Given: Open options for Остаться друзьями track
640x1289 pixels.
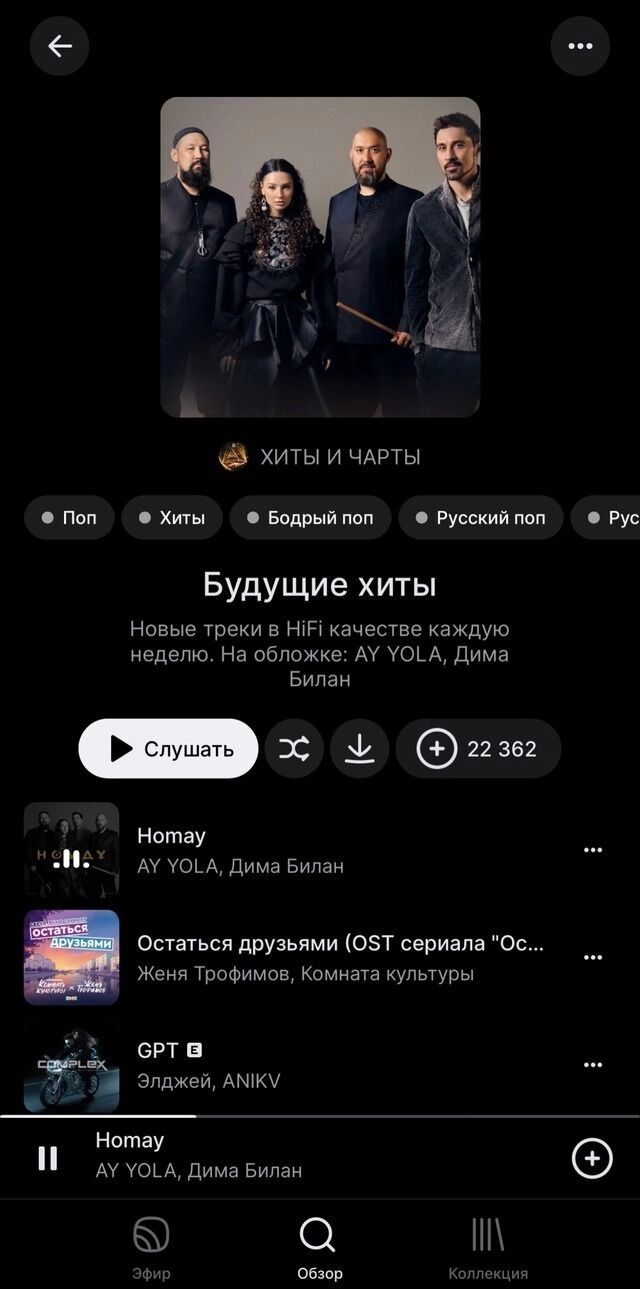Looking at the screenshot, I should (593, 957).
